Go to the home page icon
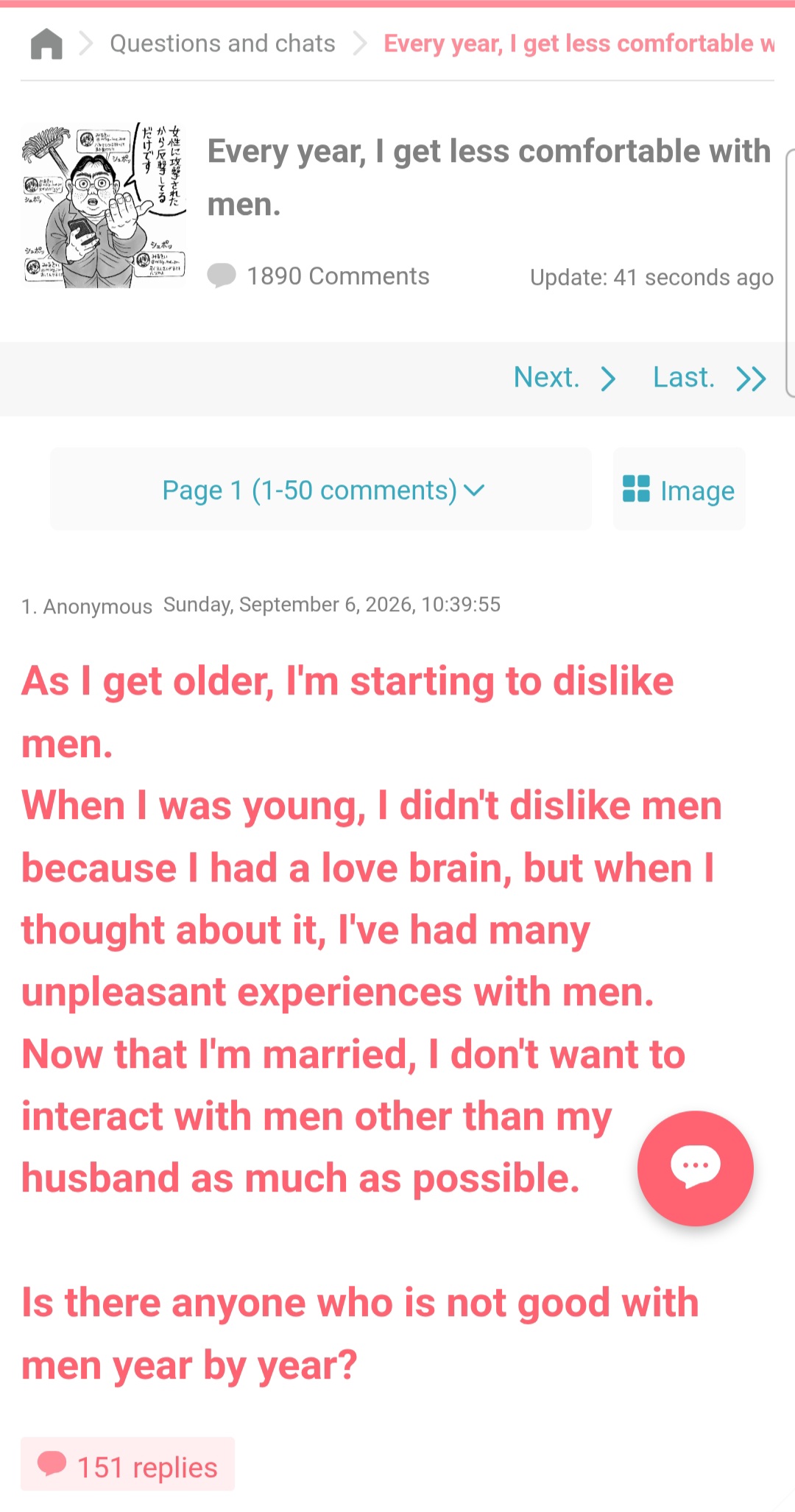This screenshot has width=795, height=1512. pos(46,43)
